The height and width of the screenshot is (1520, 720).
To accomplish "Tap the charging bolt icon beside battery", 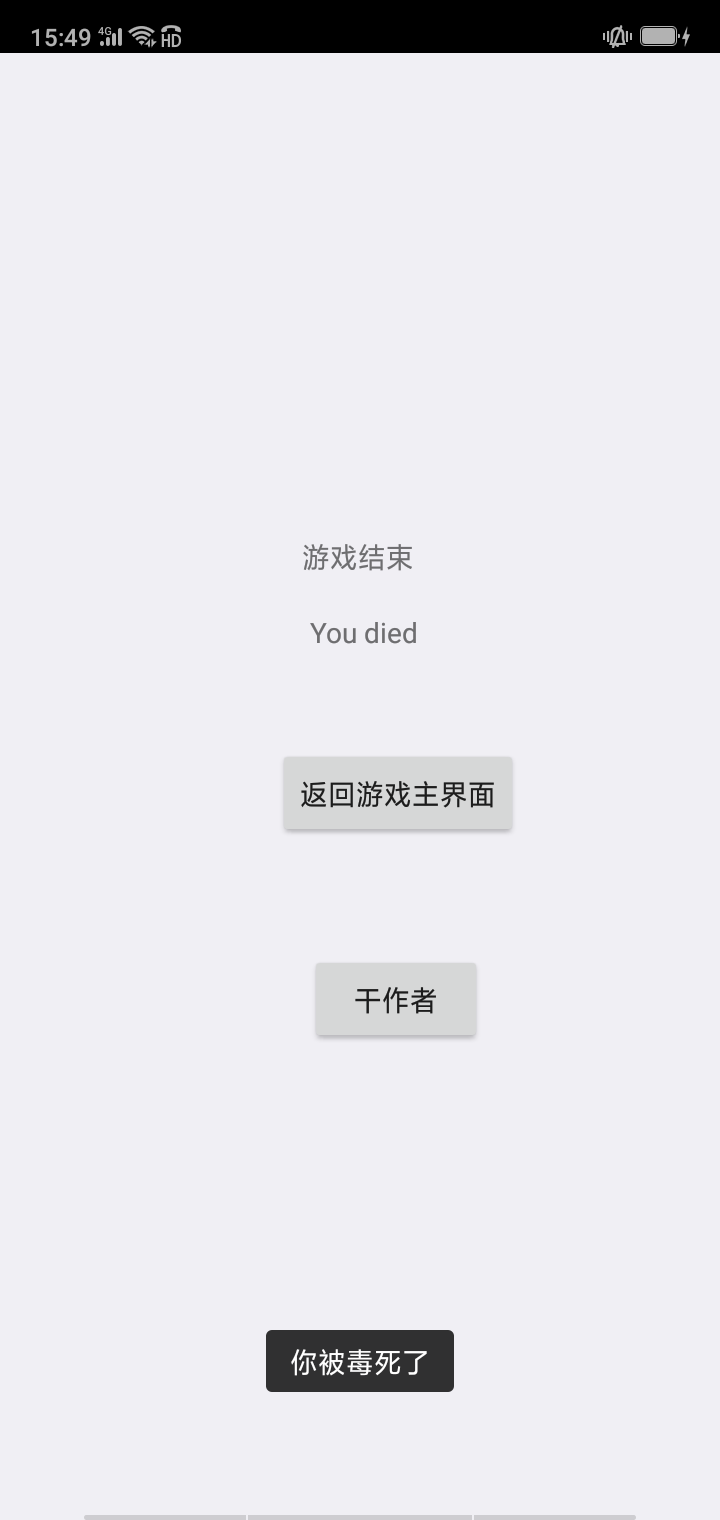I will point(685,36).
